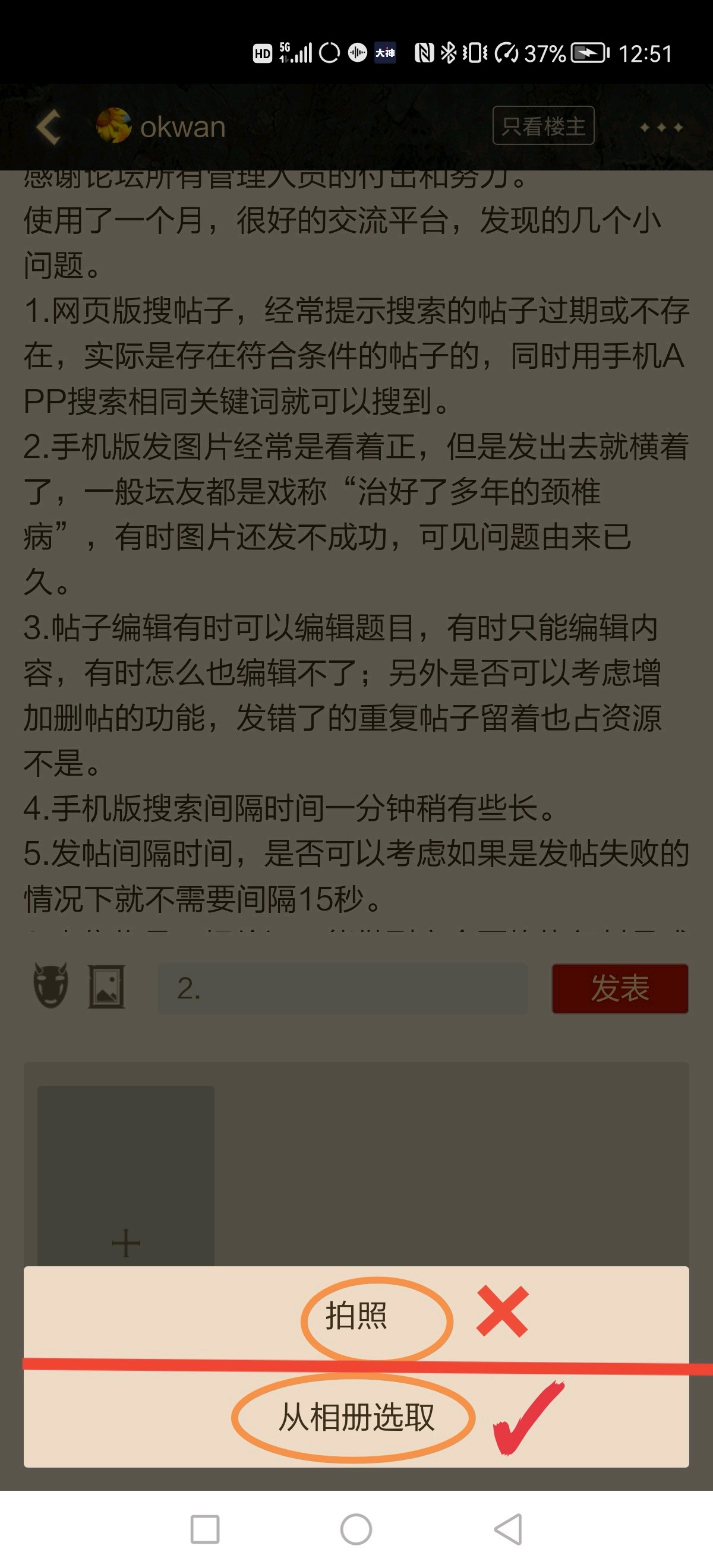Open okwan's profile avatar
Image resolution: width=713 pixels, height=1568 pixels.
tap(114, 125)
